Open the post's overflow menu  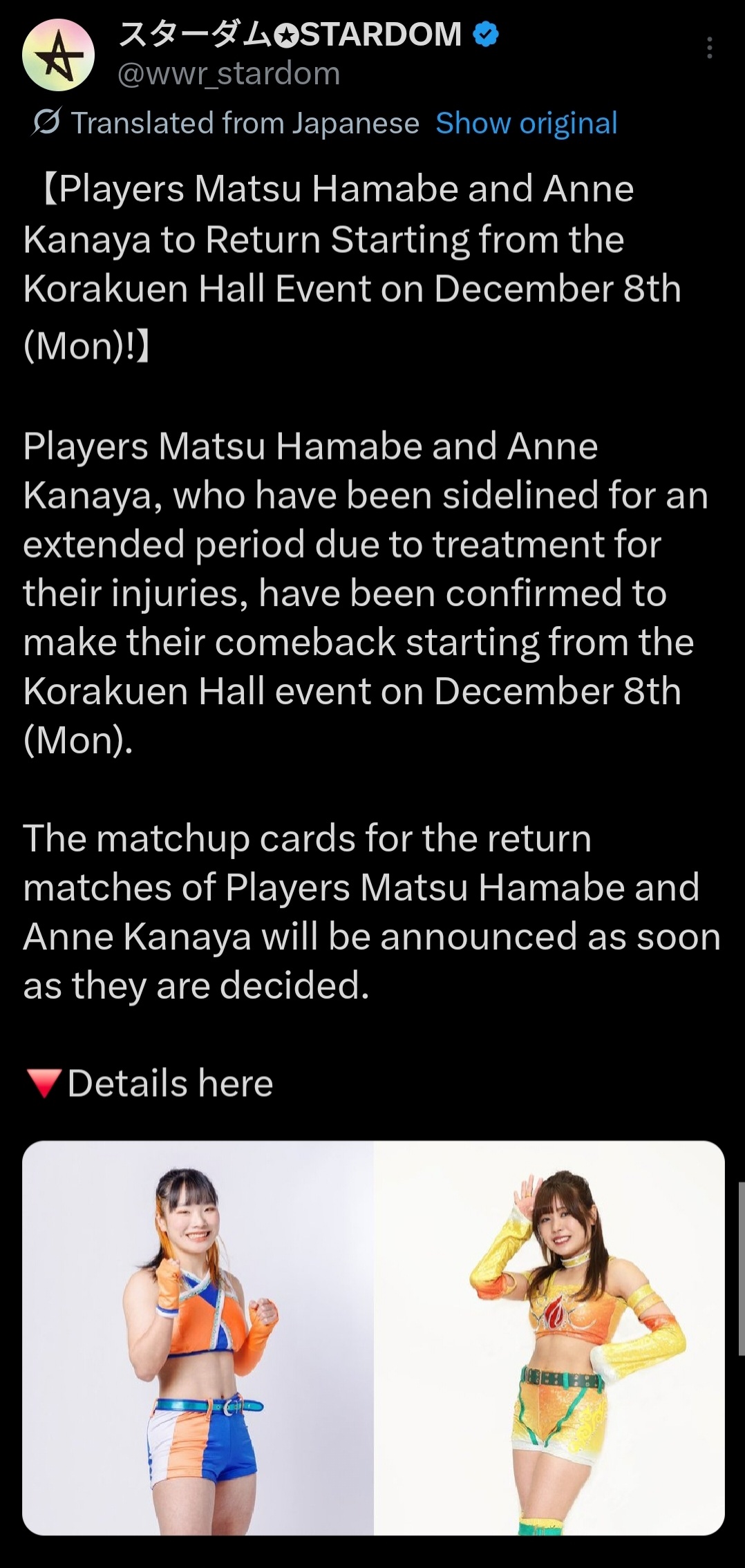click(x=709, y=48)
